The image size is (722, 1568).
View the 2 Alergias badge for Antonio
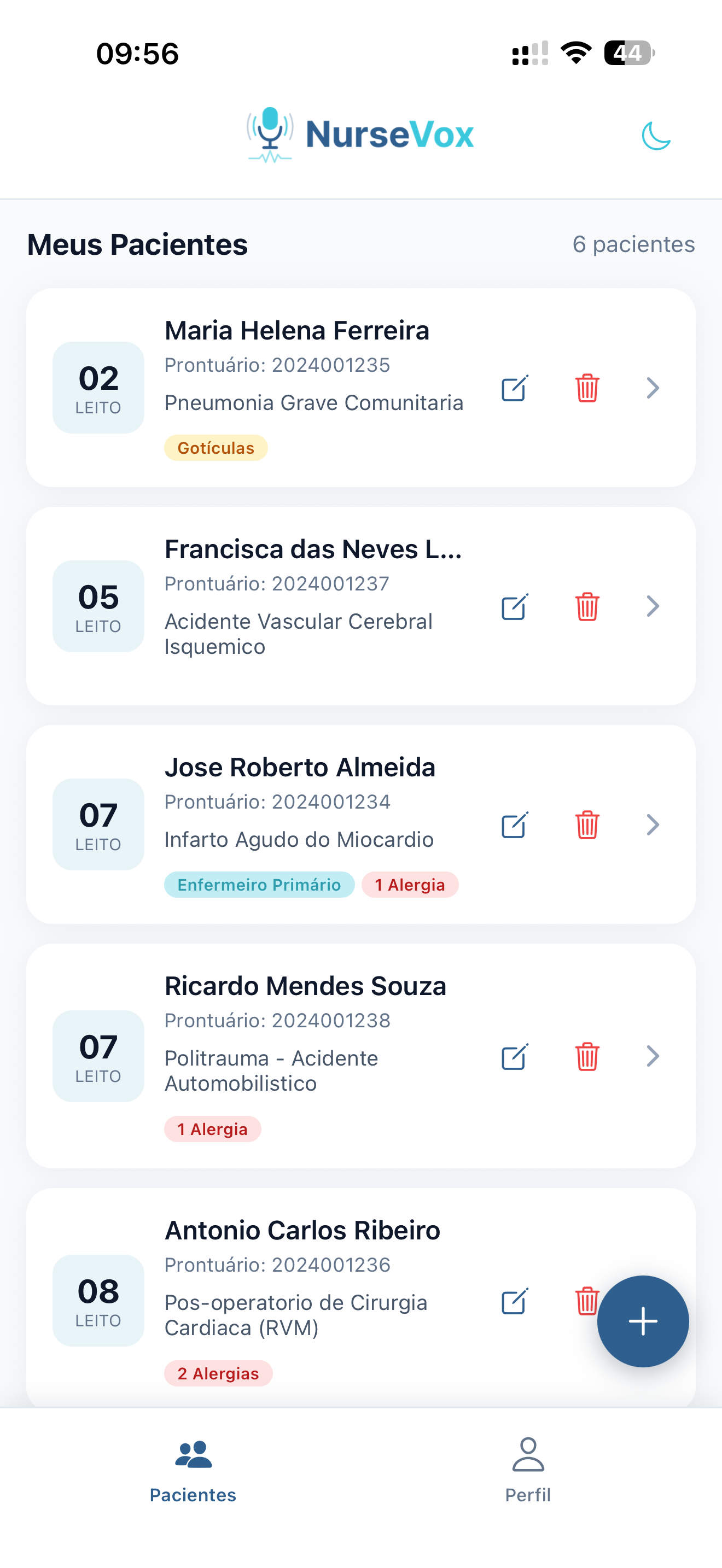click(219, 1374)
